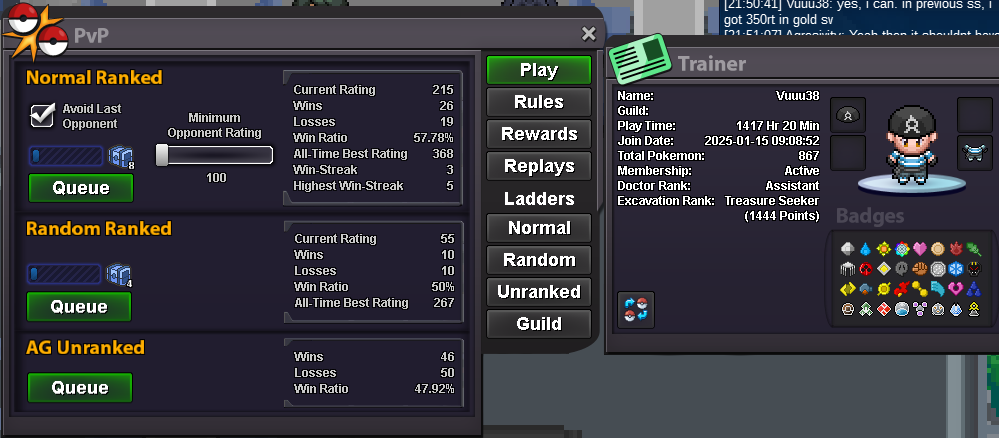
Task: Tap the Pokeball swap icon on Trainer card
Action: [636, 309]
